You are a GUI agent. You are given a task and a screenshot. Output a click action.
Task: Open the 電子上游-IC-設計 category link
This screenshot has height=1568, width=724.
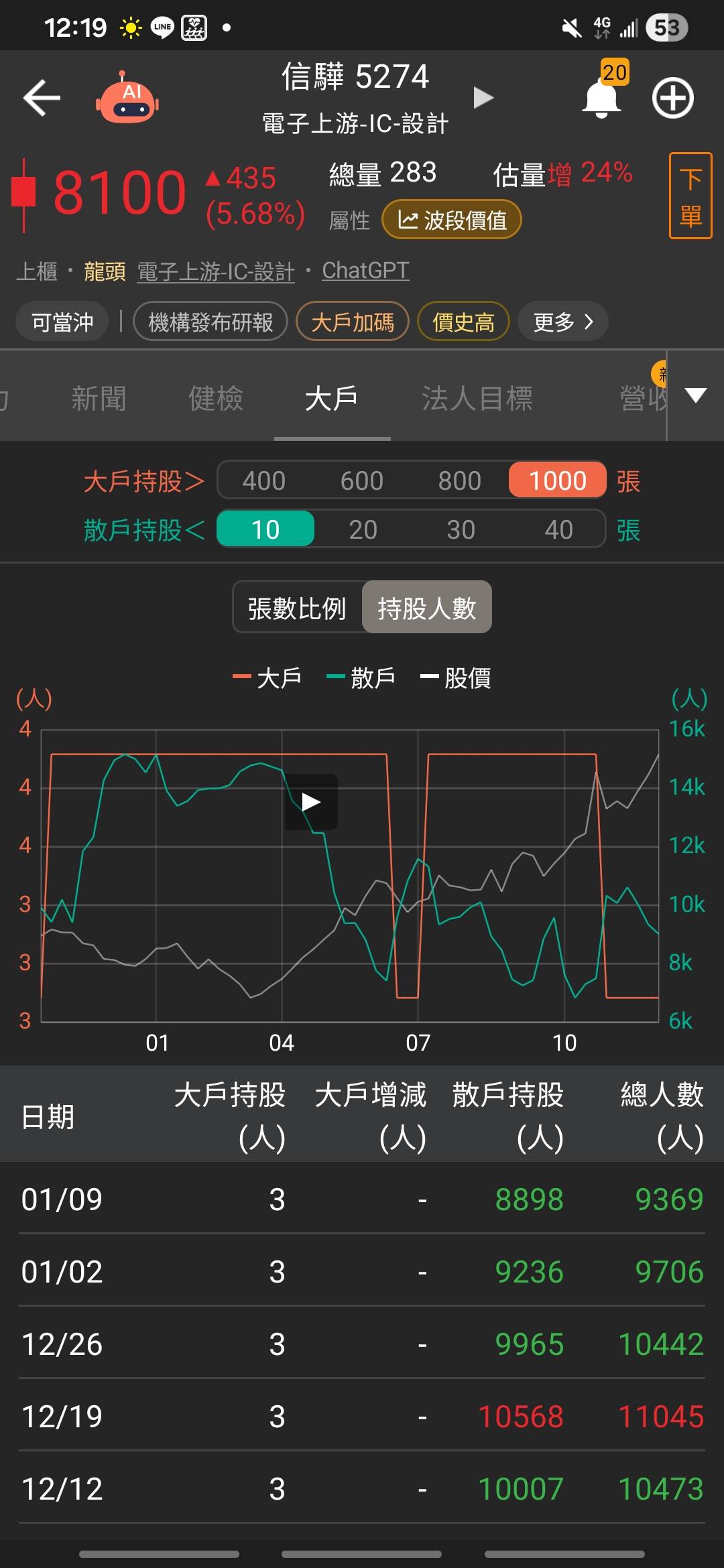(x=216, y=271)
